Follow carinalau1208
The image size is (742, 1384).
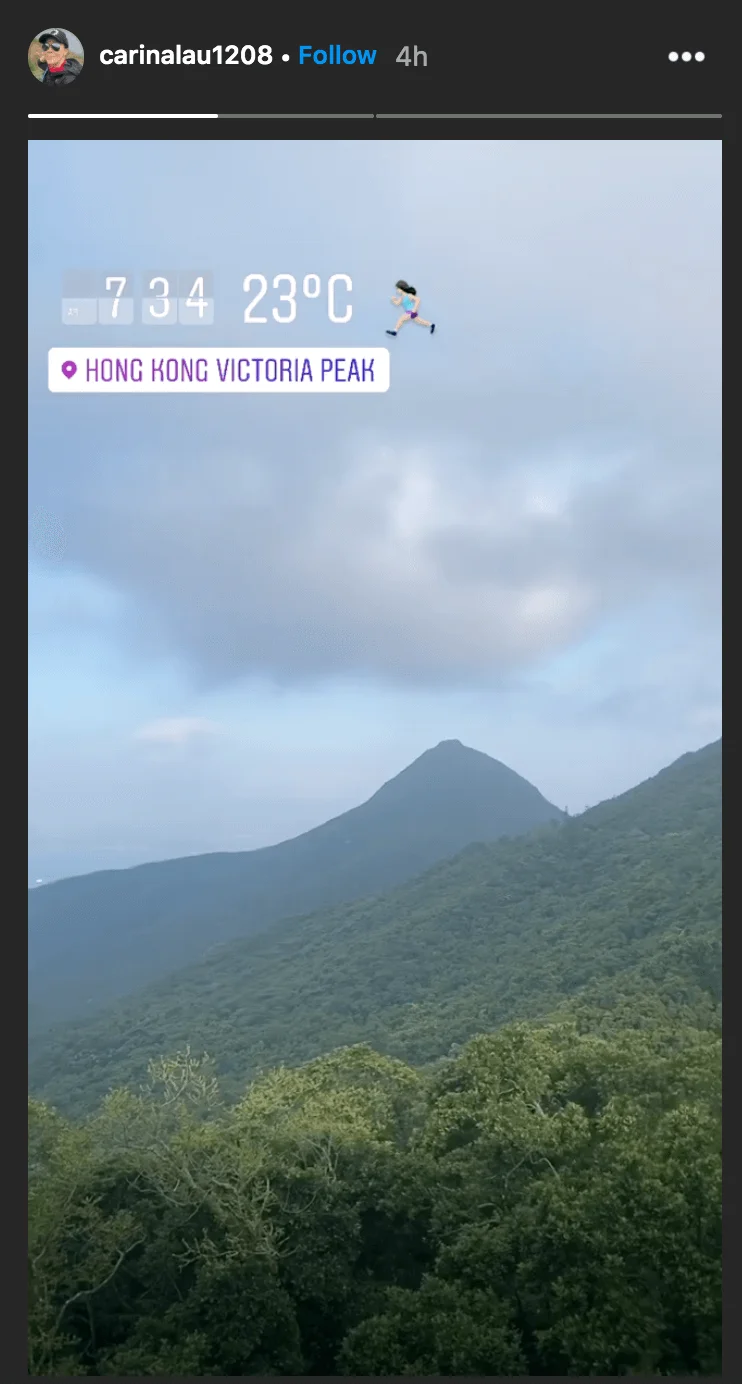click(x=337, y=56)
